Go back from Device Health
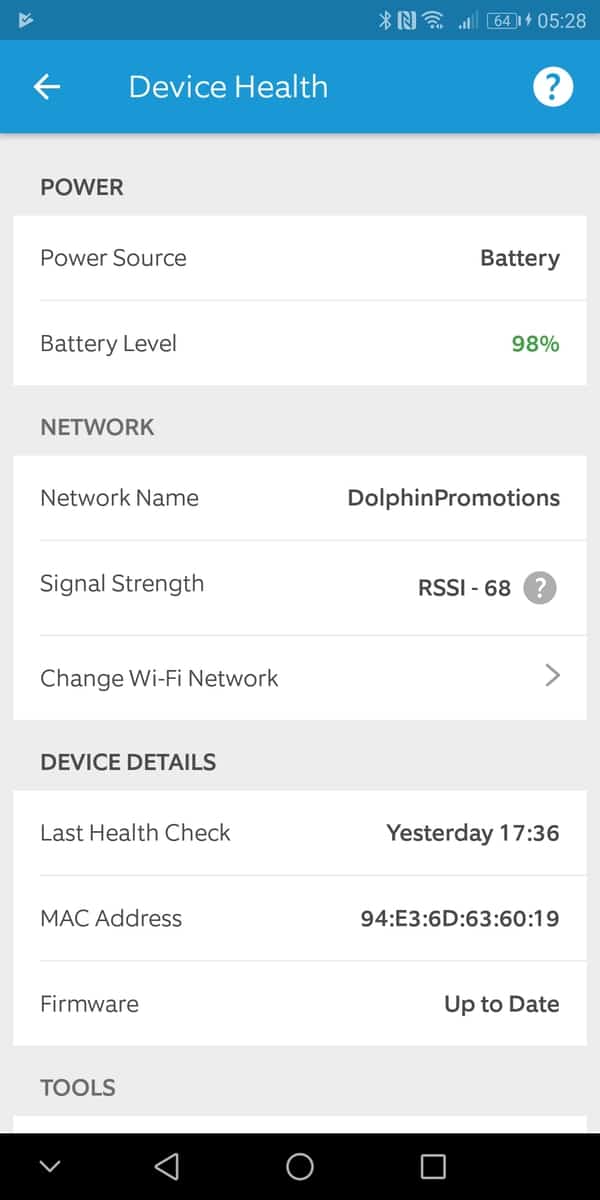Image resolution: width=600 pixels, height=1200 pixels. point(47,87)
